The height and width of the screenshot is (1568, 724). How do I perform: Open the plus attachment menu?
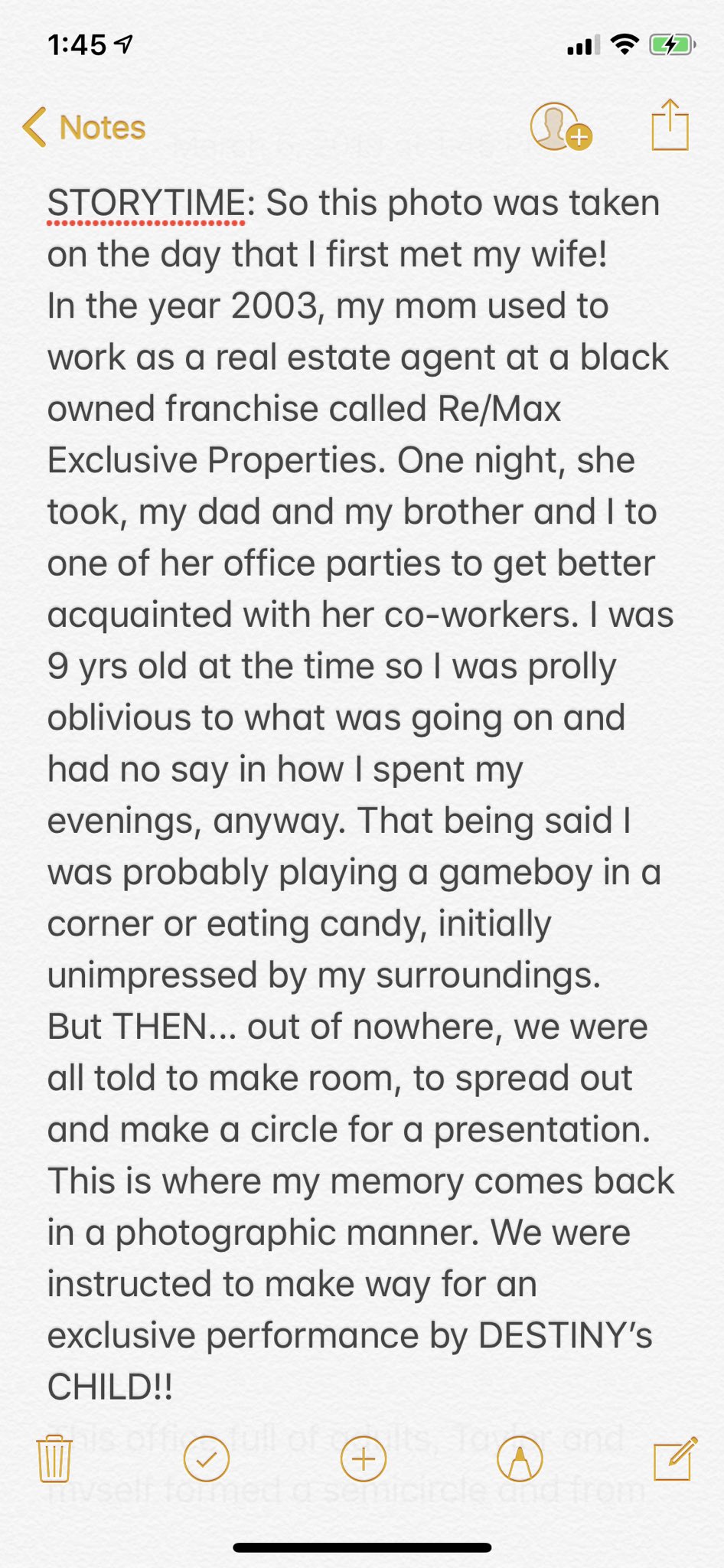(x=364, y=1459)
